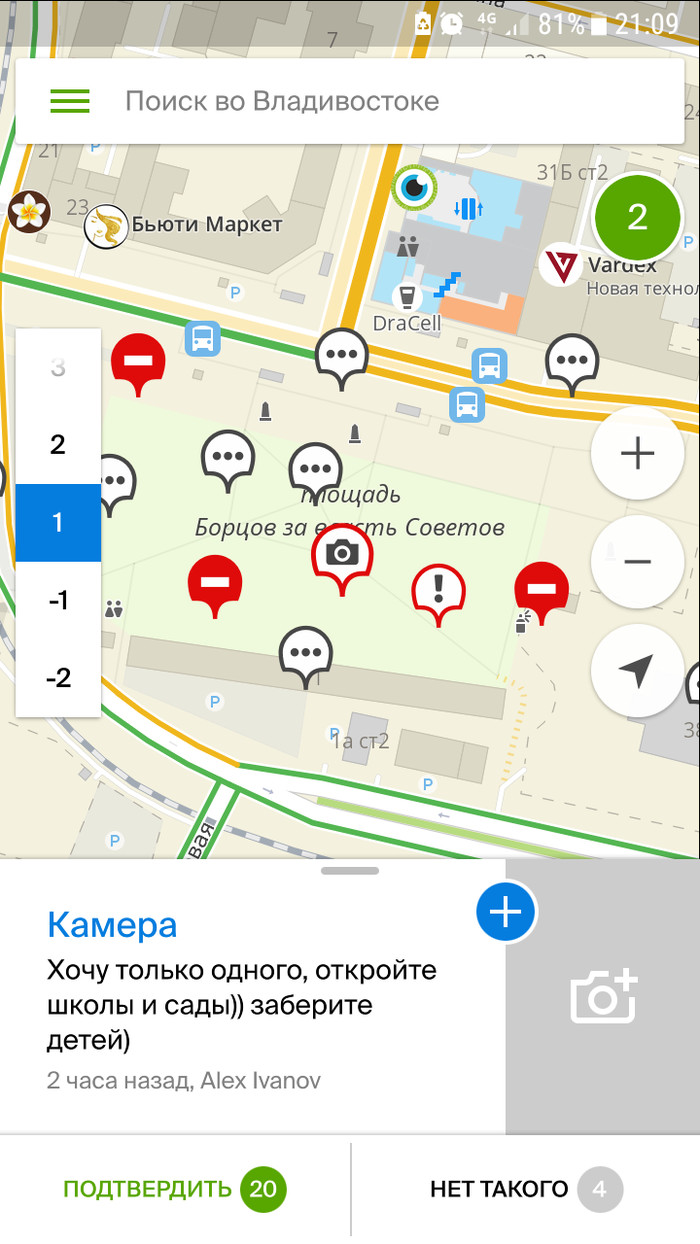Zoom in on the map
This screenshot has width=700, height=1244.
pyautogui.click(x=637, y=454)
